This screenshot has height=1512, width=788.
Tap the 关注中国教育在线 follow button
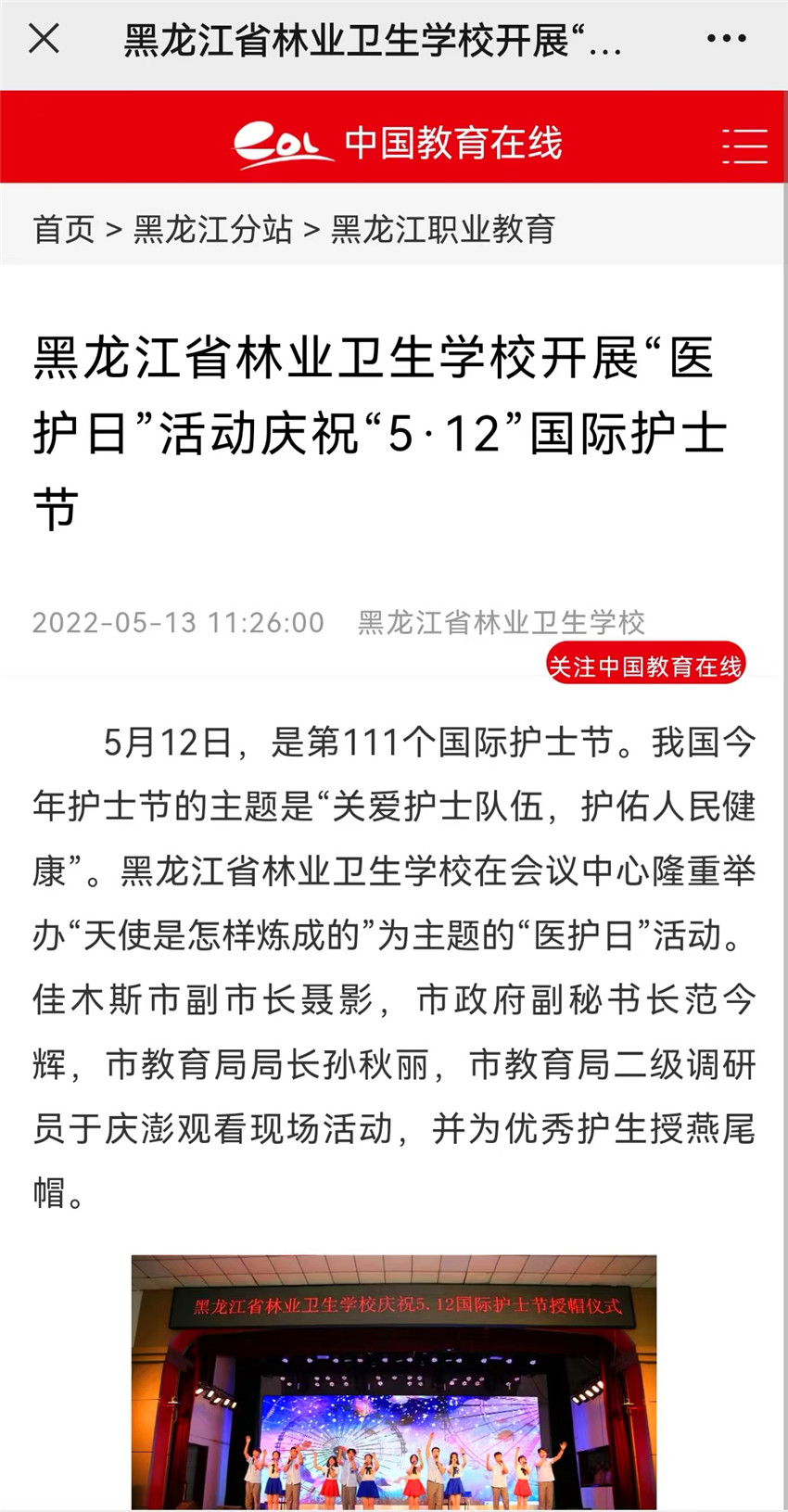645,665
